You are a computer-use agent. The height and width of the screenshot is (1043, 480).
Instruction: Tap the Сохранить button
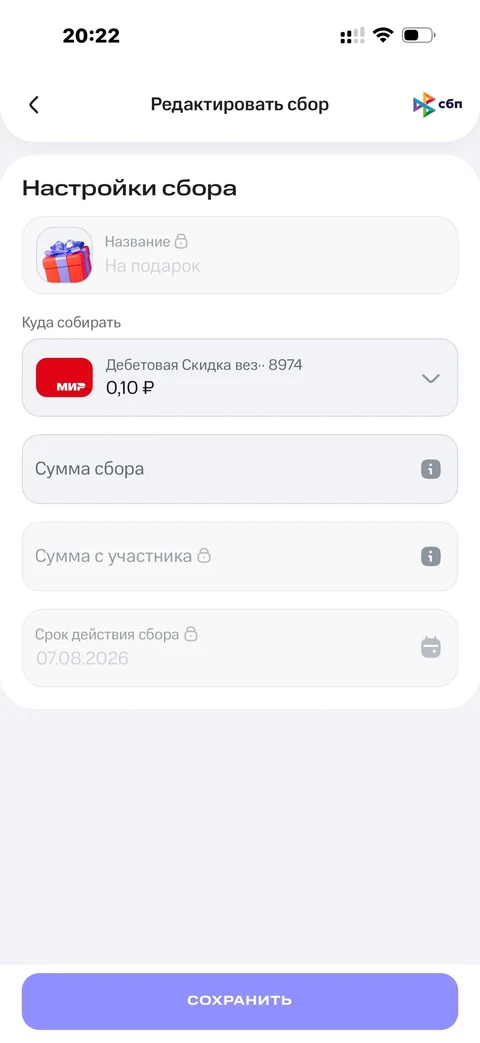click(240, 1000)
